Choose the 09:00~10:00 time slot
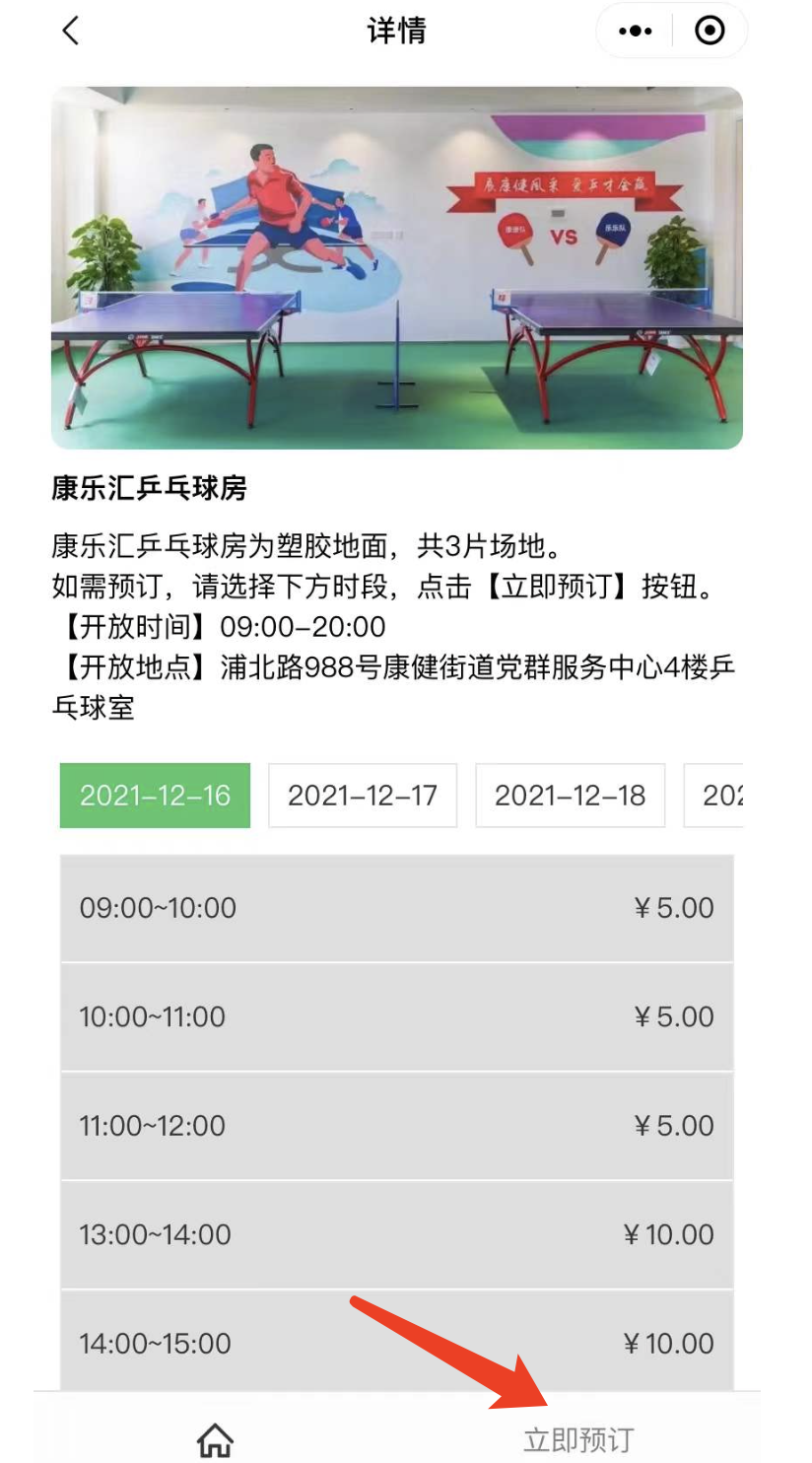 396,908
